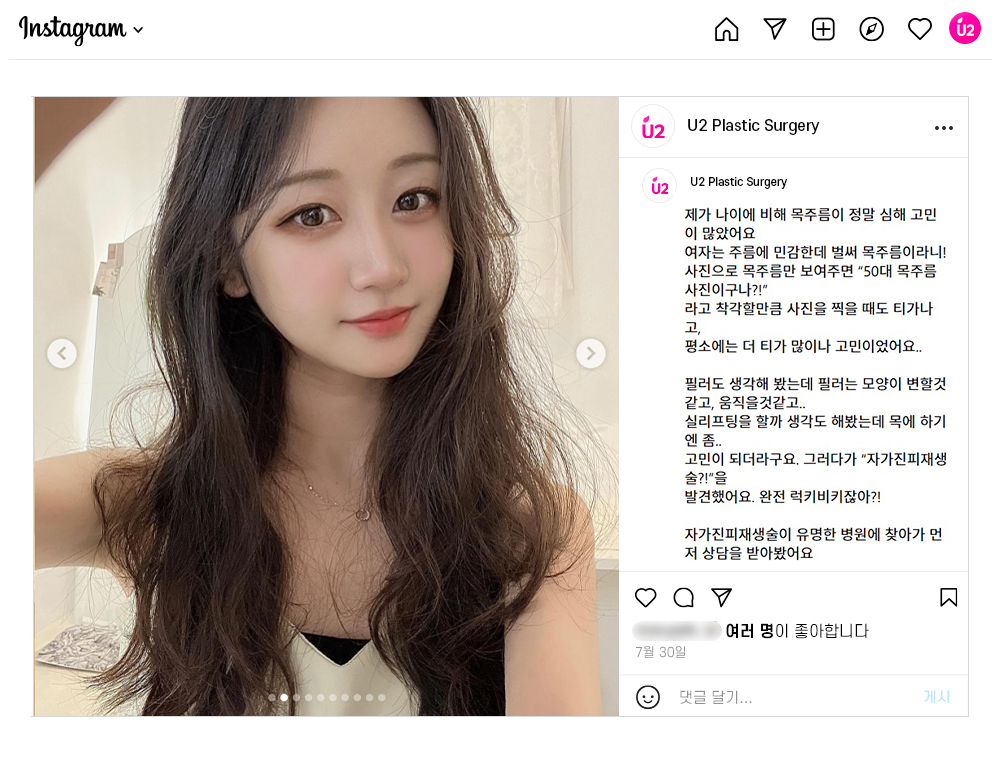
Task: Focus the 댓글 달기 comment field
Action: [x=780, y=697]
